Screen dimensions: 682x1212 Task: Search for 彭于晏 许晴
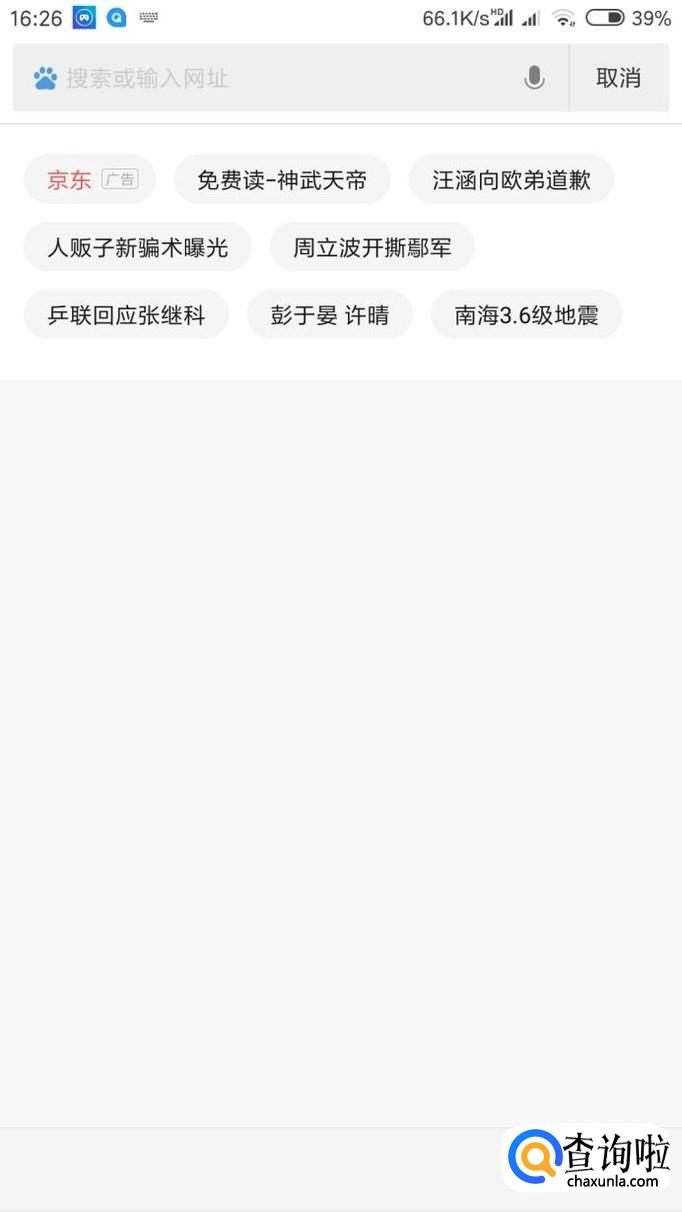click(x=329, y=315)
